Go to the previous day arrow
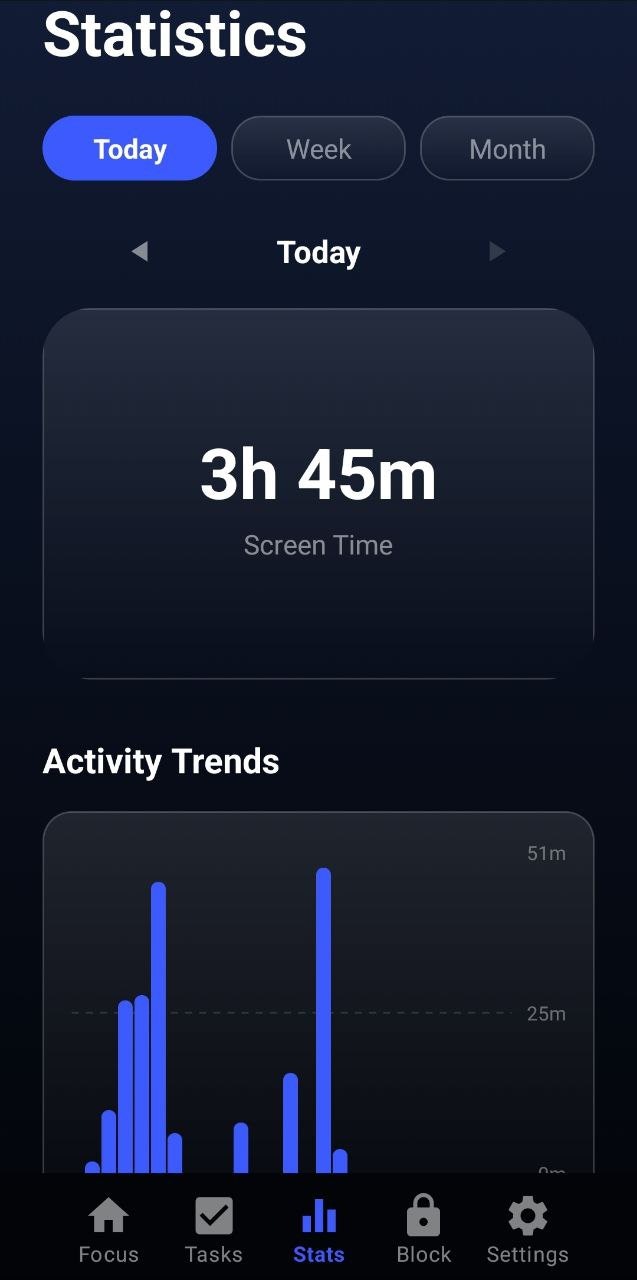637x1280 pixels. pos(140,252)
